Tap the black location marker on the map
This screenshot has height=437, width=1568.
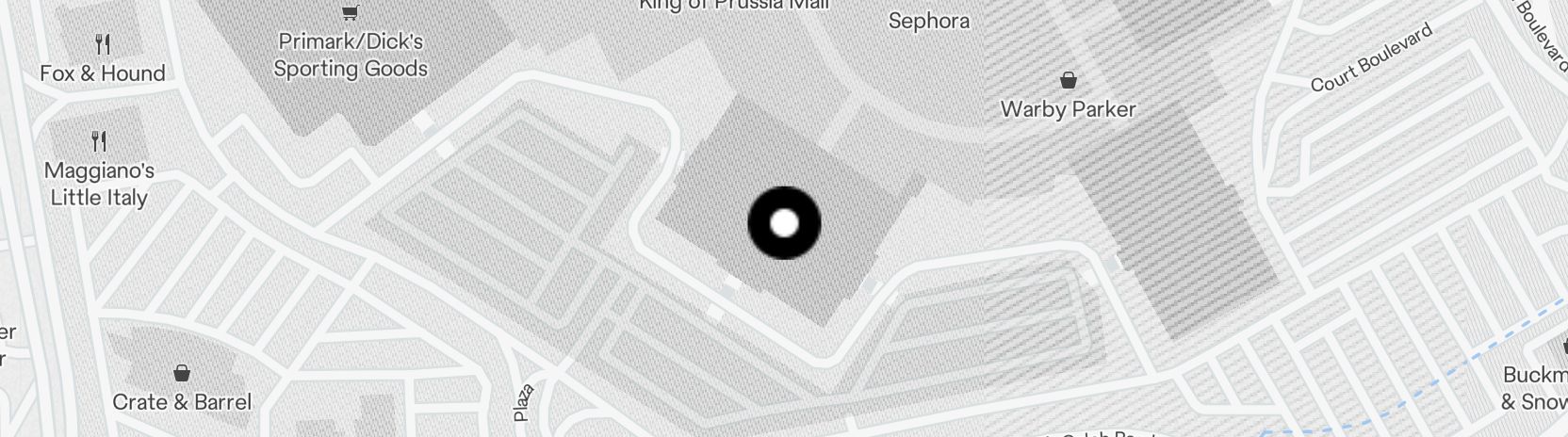[x=784, y=223]
